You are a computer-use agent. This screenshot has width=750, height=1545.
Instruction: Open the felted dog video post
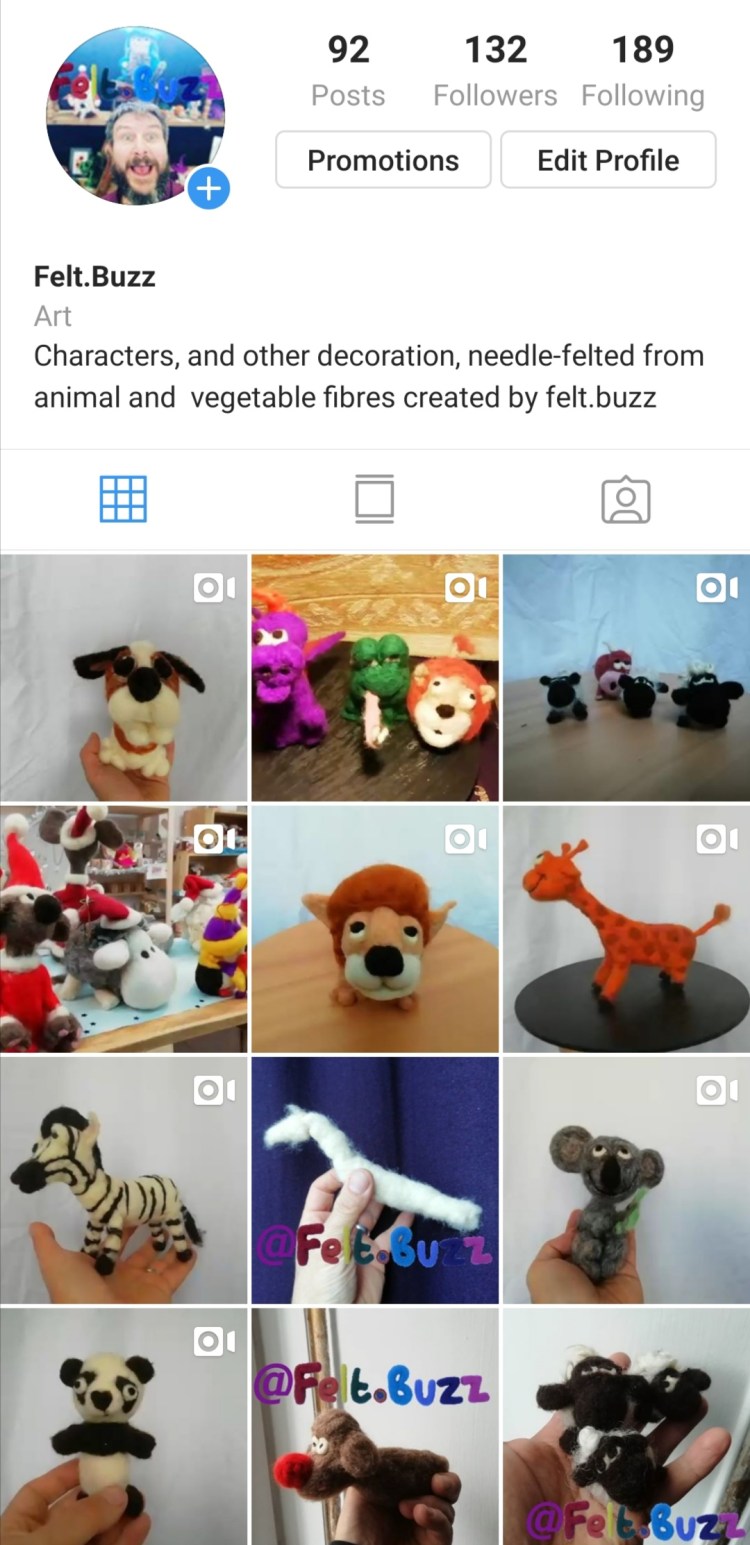click(124, 678)
